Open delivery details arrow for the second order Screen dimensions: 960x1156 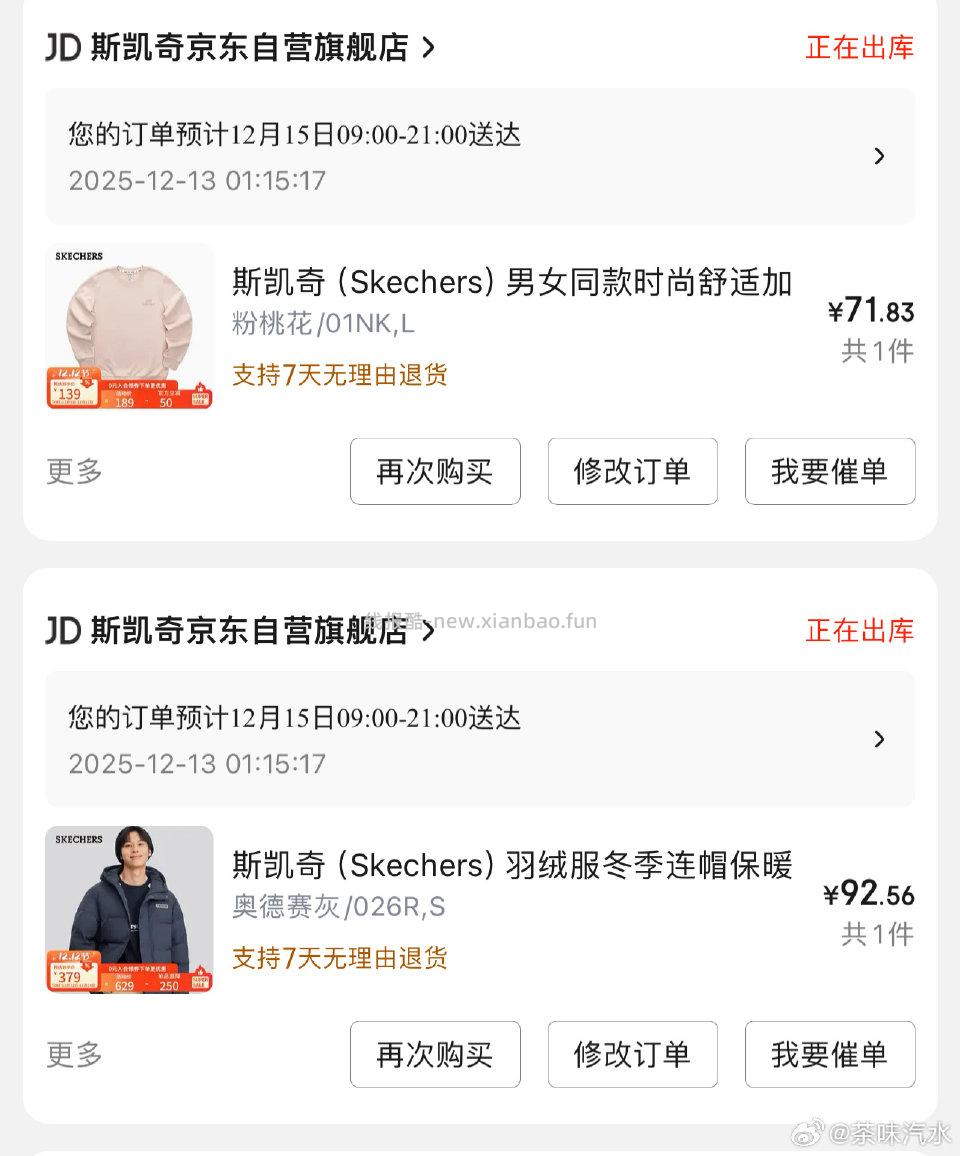point(880,740)
